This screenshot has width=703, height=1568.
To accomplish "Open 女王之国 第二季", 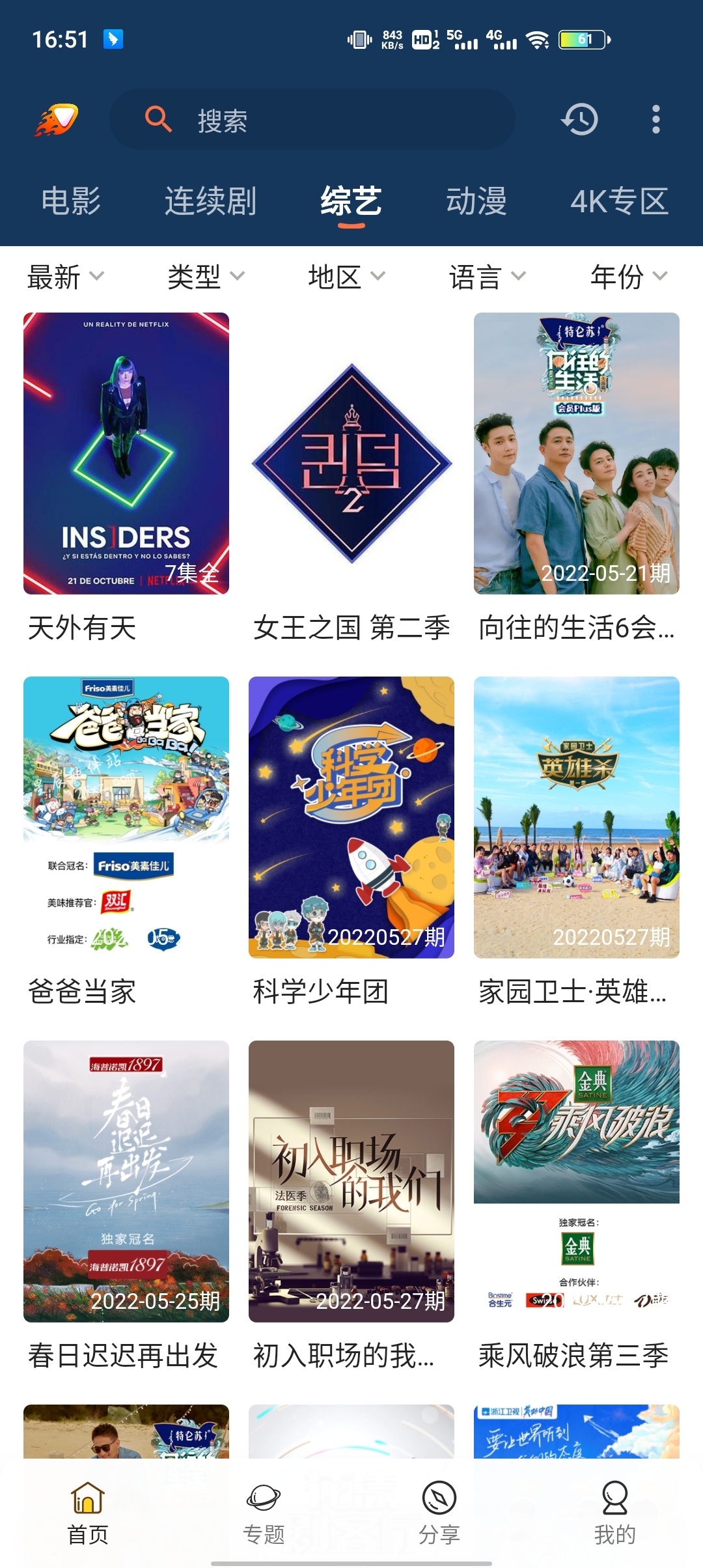I will pyautogui.click(x=351, y=454).
